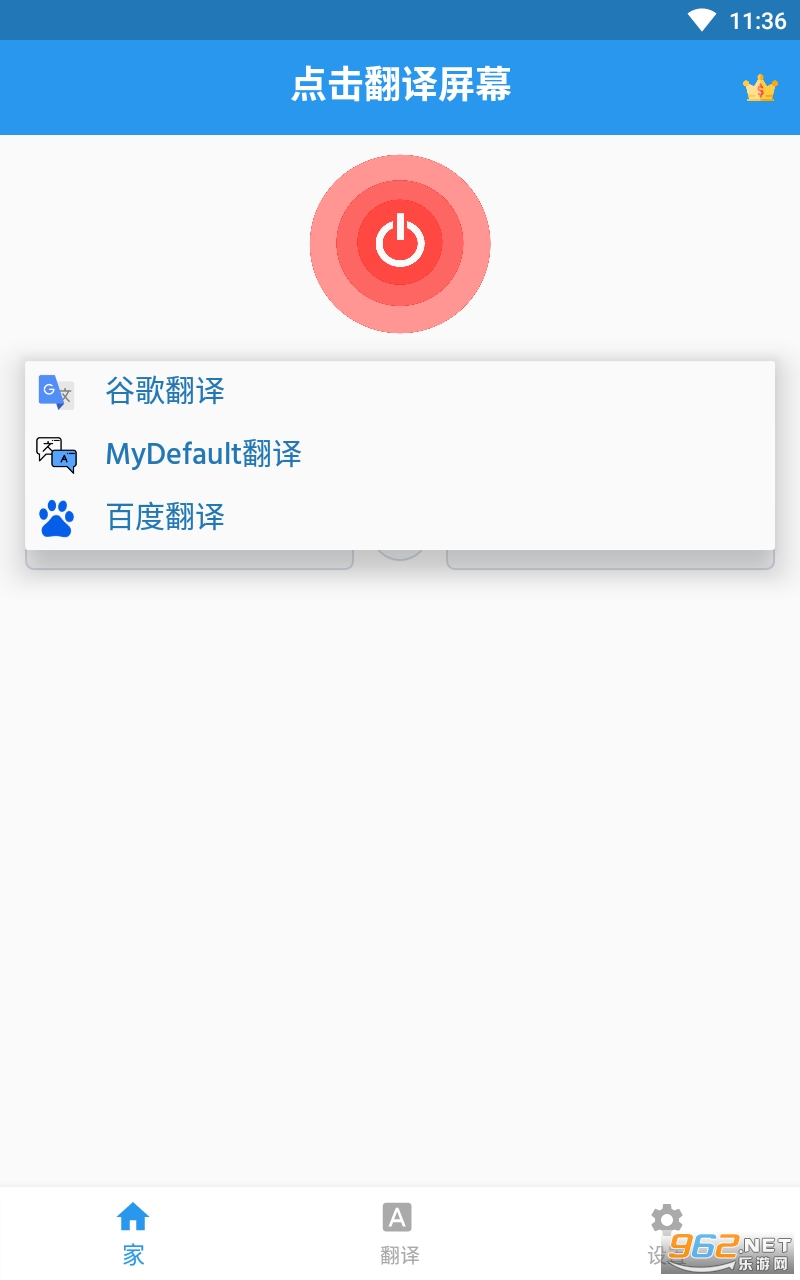Open the premium crown icon

point(760,88)
